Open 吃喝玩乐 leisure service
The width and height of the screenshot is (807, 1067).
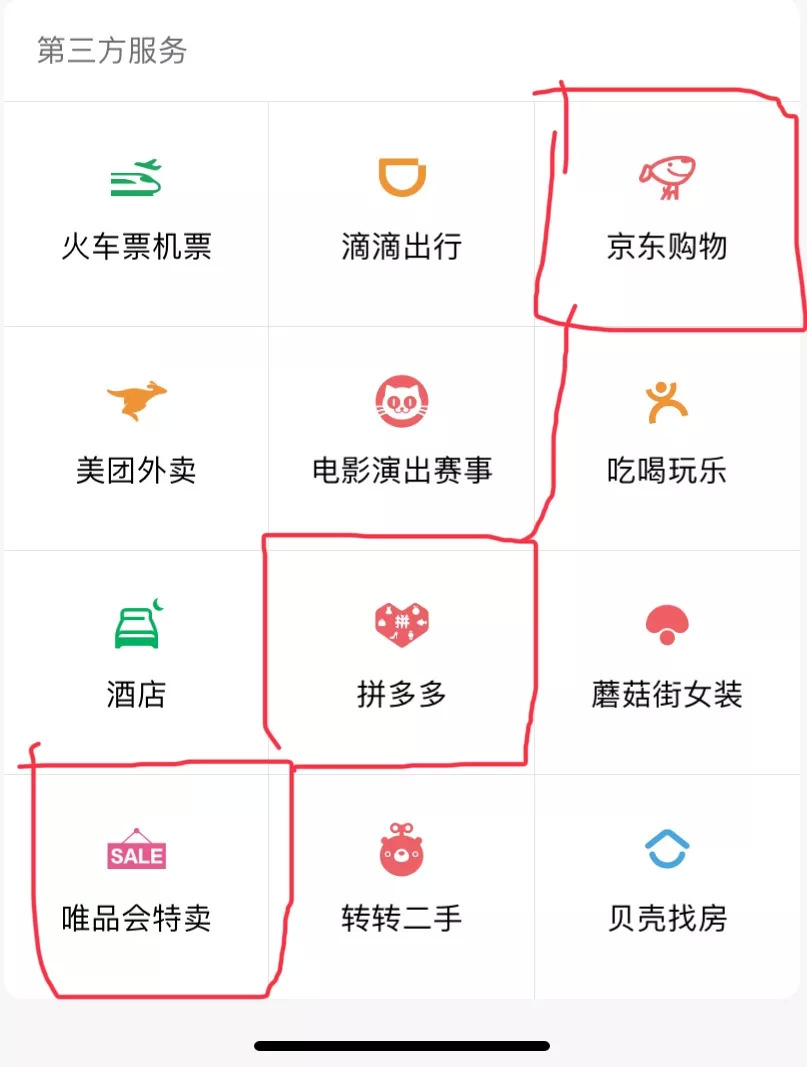tap(667, 436)
